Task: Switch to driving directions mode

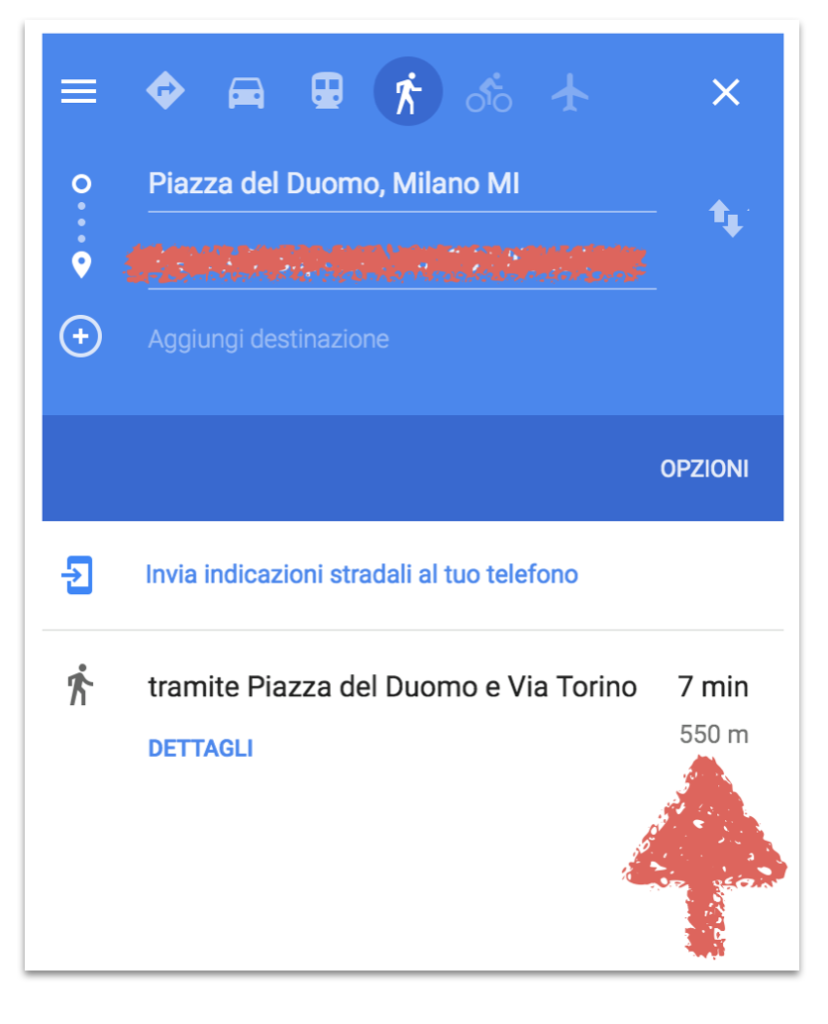Action: coord(245,92)
